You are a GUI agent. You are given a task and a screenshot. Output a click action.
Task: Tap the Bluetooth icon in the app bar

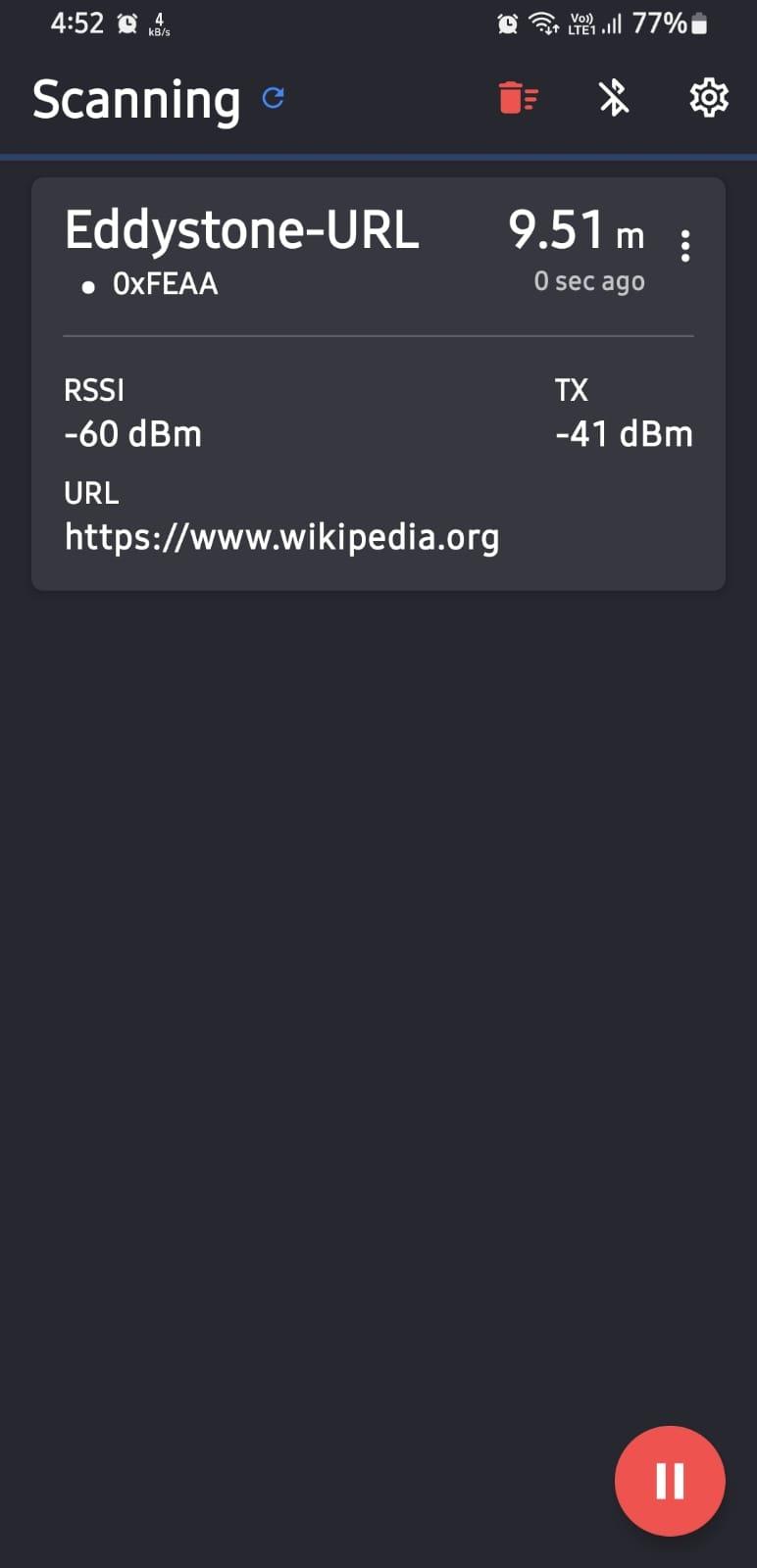(614, 98)
